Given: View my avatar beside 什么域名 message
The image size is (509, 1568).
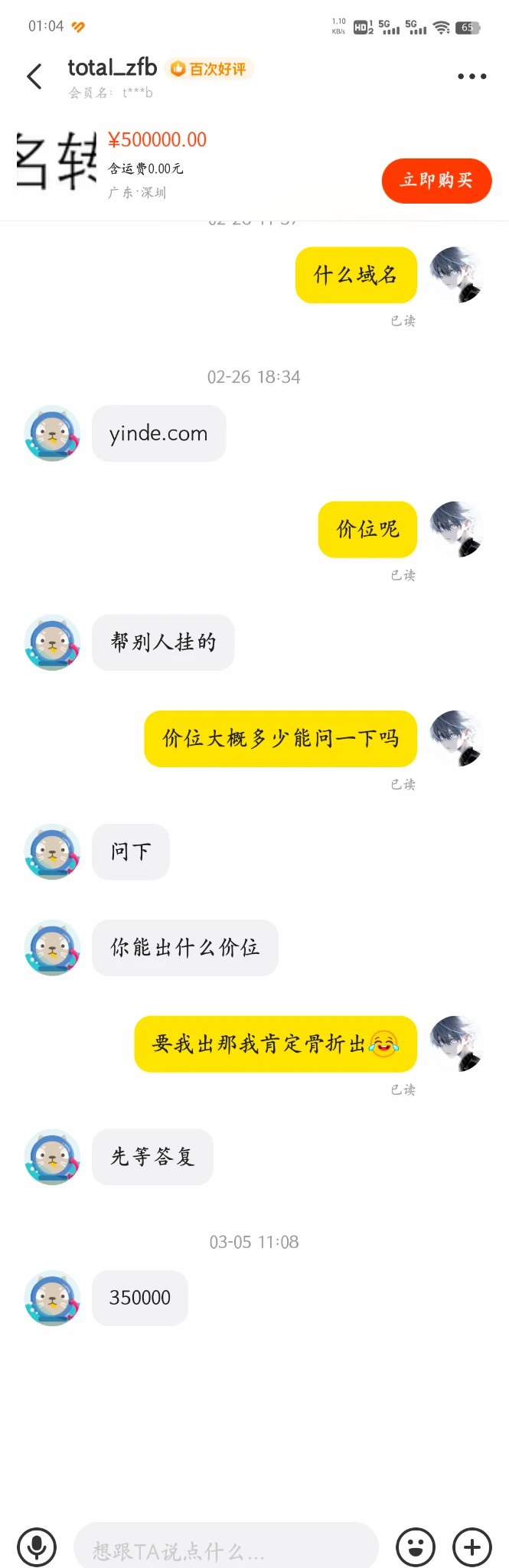Looking at the screenshot, I should (457, 275).
